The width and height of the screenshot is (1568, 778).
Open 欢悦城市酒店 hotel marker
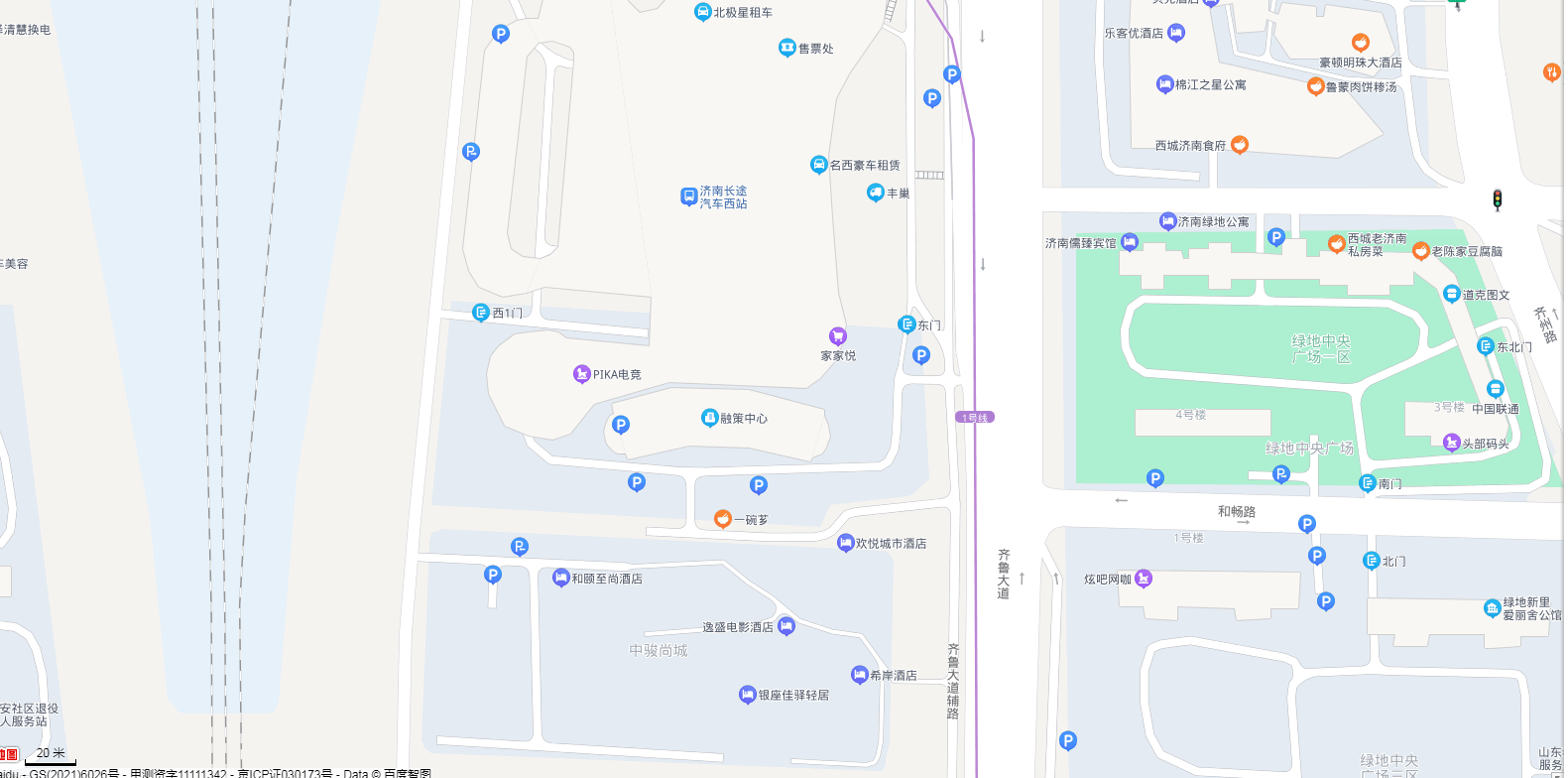pyautogui.click(x=845, y=543)
